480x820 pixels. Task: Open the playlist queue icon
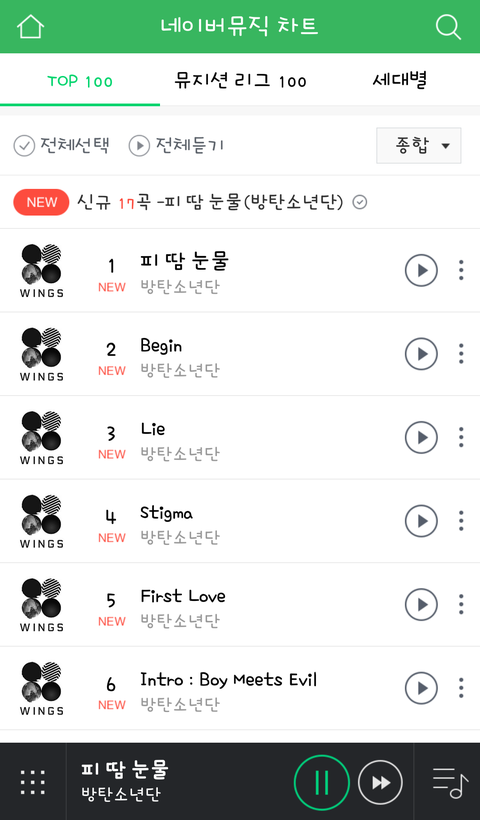tap(450, 782)
